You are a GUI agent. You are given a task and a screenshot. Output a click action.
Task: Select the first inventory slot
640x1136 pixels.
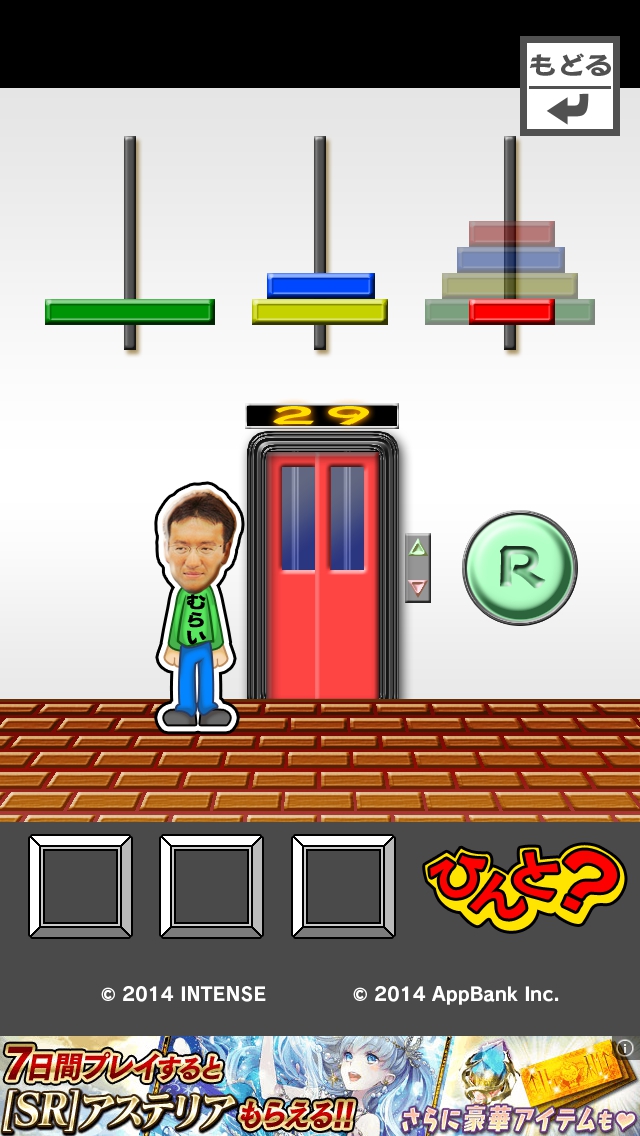[80, 886]
